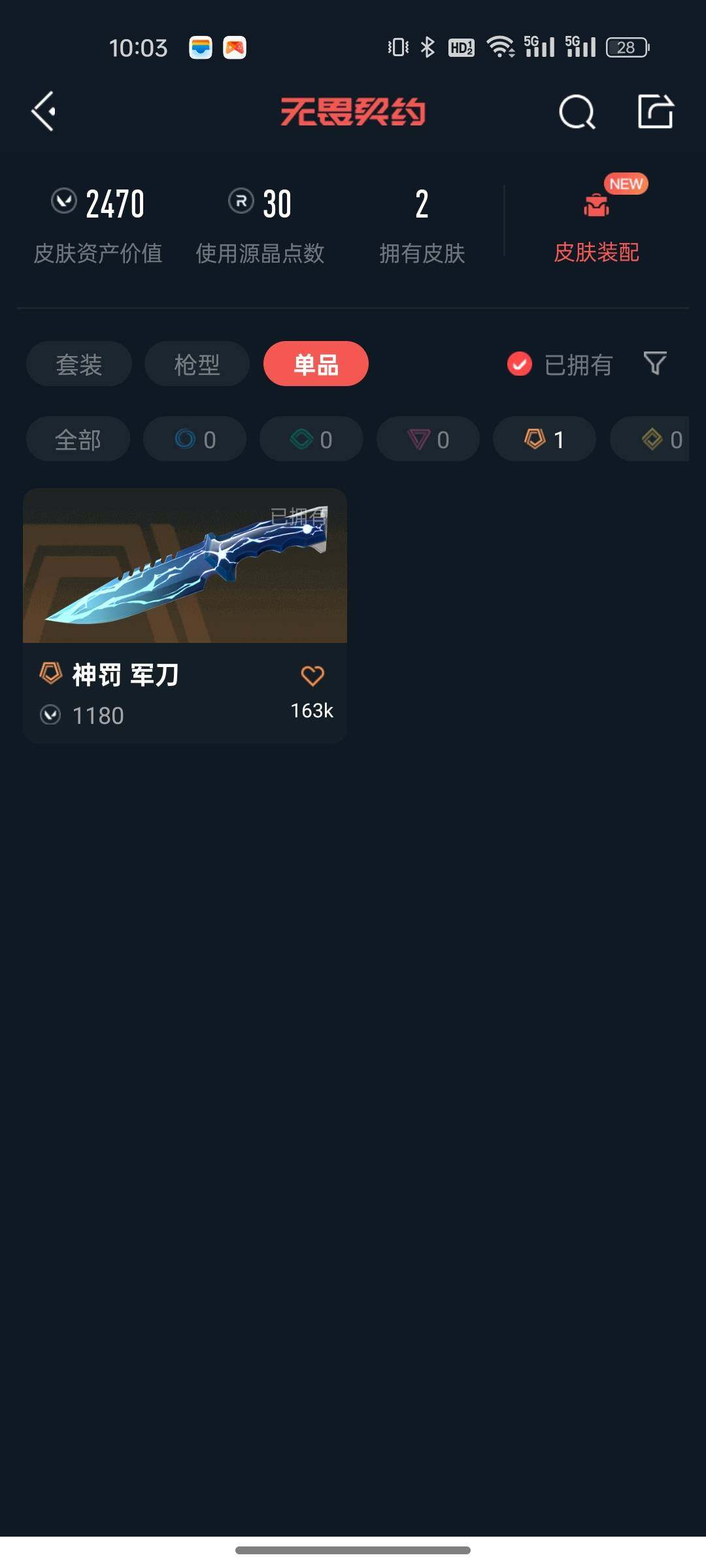Screen dimensions: 706x1568
Task: Choose the purple rarity filter
Action: (x=428, y=439)
